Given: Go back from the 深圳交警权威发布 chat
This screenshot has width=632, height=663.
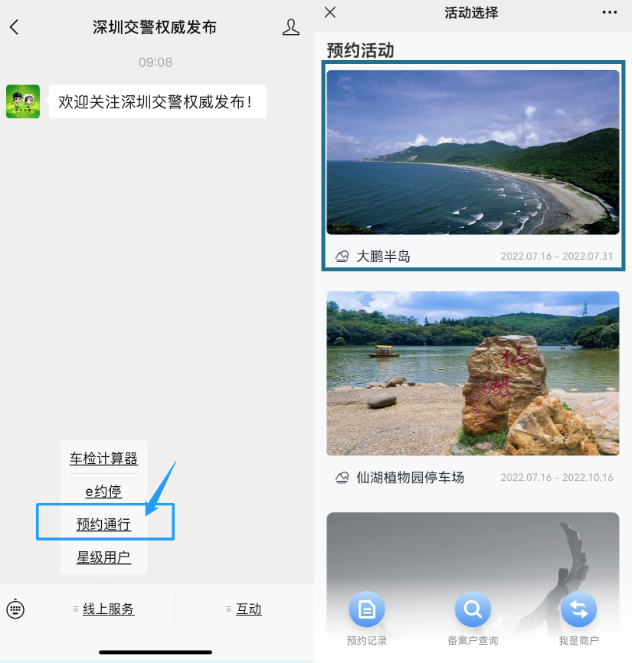Looking at the screenshot, I should tap(14, 27).
